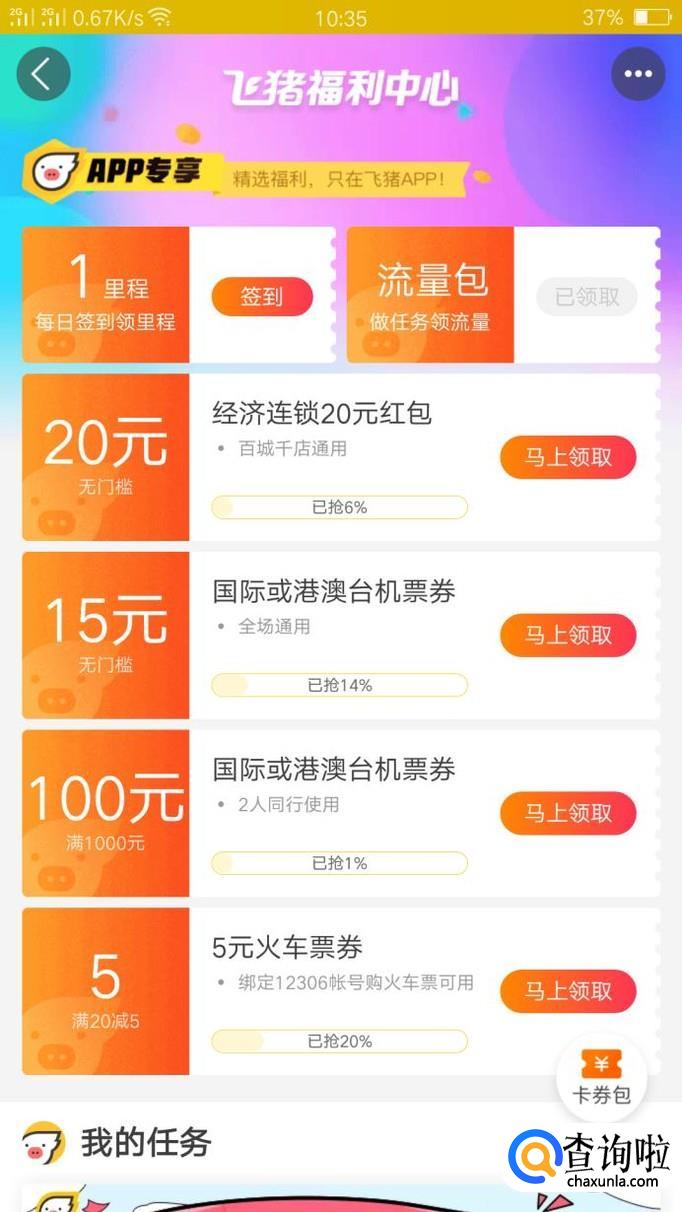Claim the 经济连锁20元红包 coupon
The width and height of the screenshot is (682, 1212).
point(568,458)
